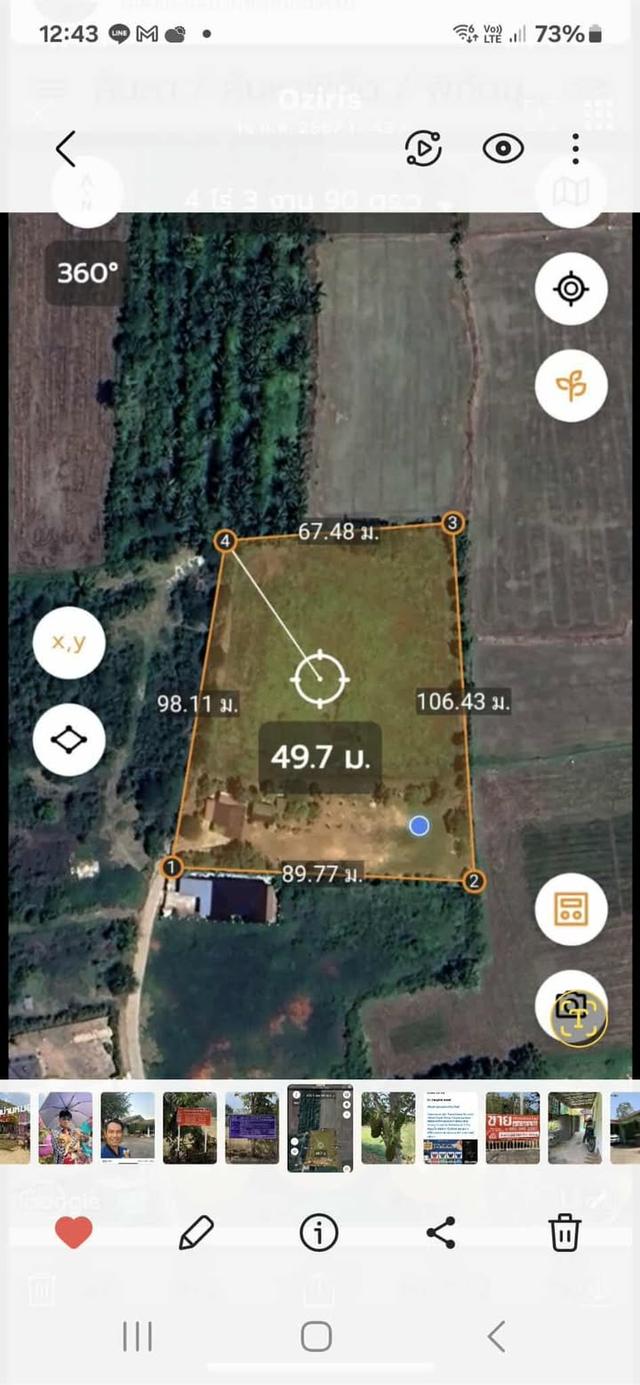Jump to the white text-post thumbnail
This screenshot has width=640, height=1385.
[x=450, y=1127]
